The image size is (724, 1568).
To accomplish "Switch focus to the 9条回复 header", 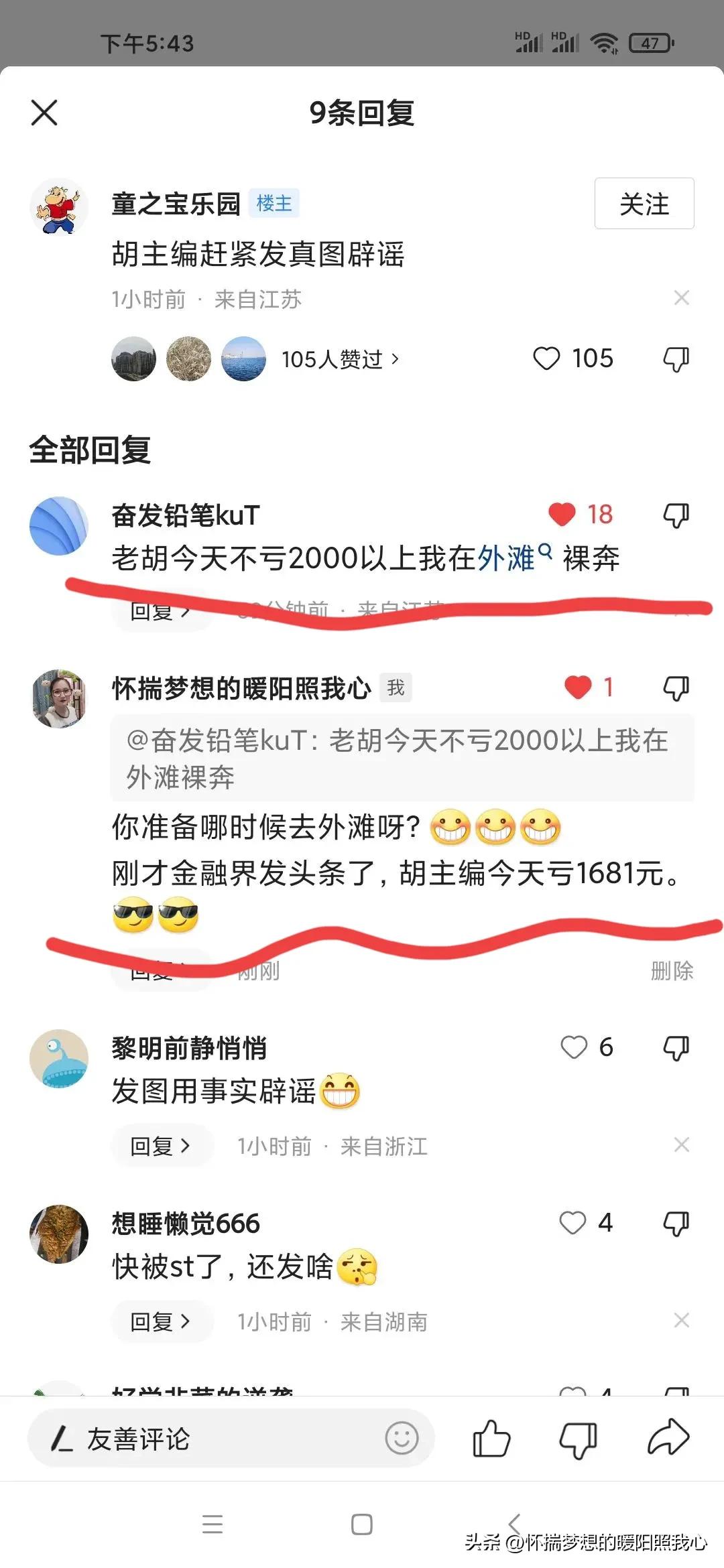I will click(362, 113).
